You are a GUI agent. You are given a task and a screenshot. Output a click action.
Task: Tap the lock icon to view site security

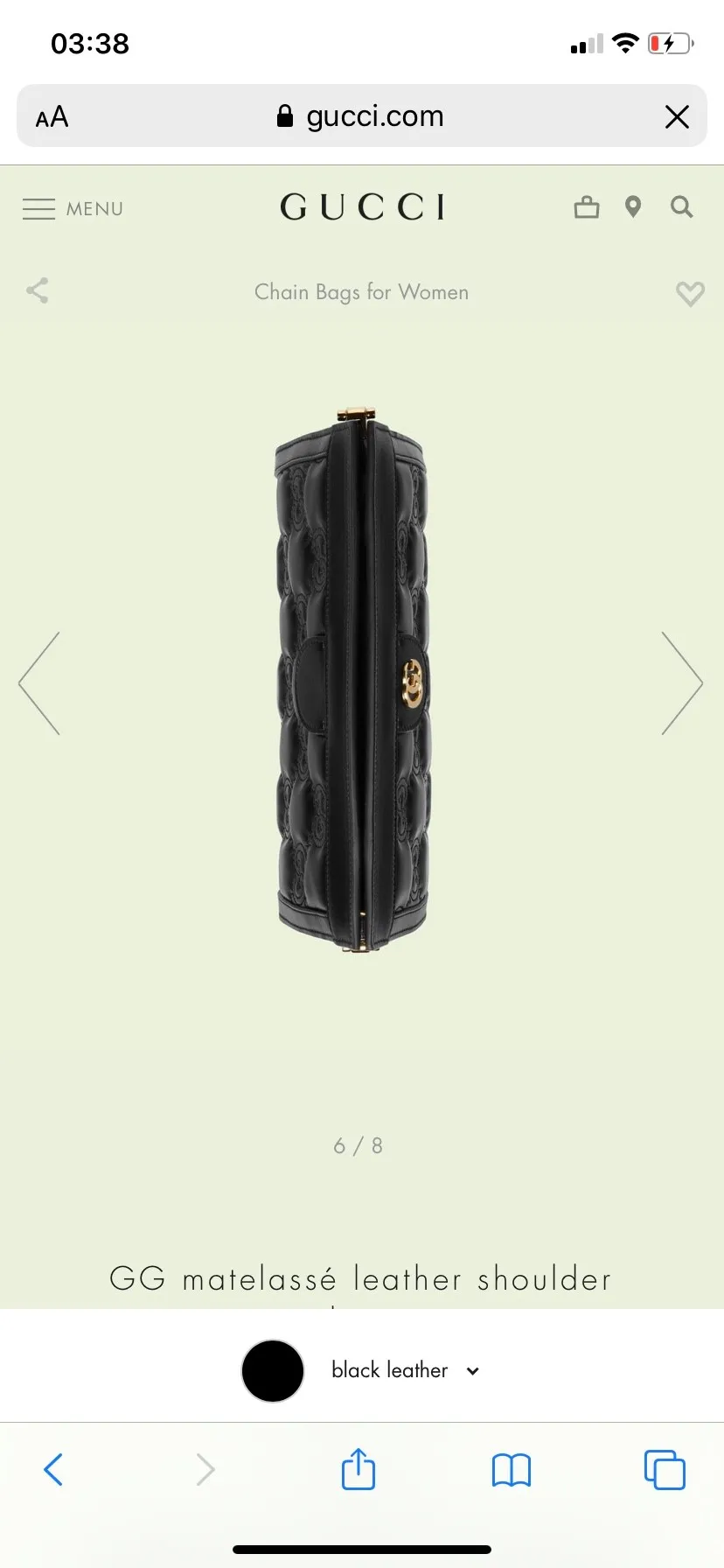285,115
